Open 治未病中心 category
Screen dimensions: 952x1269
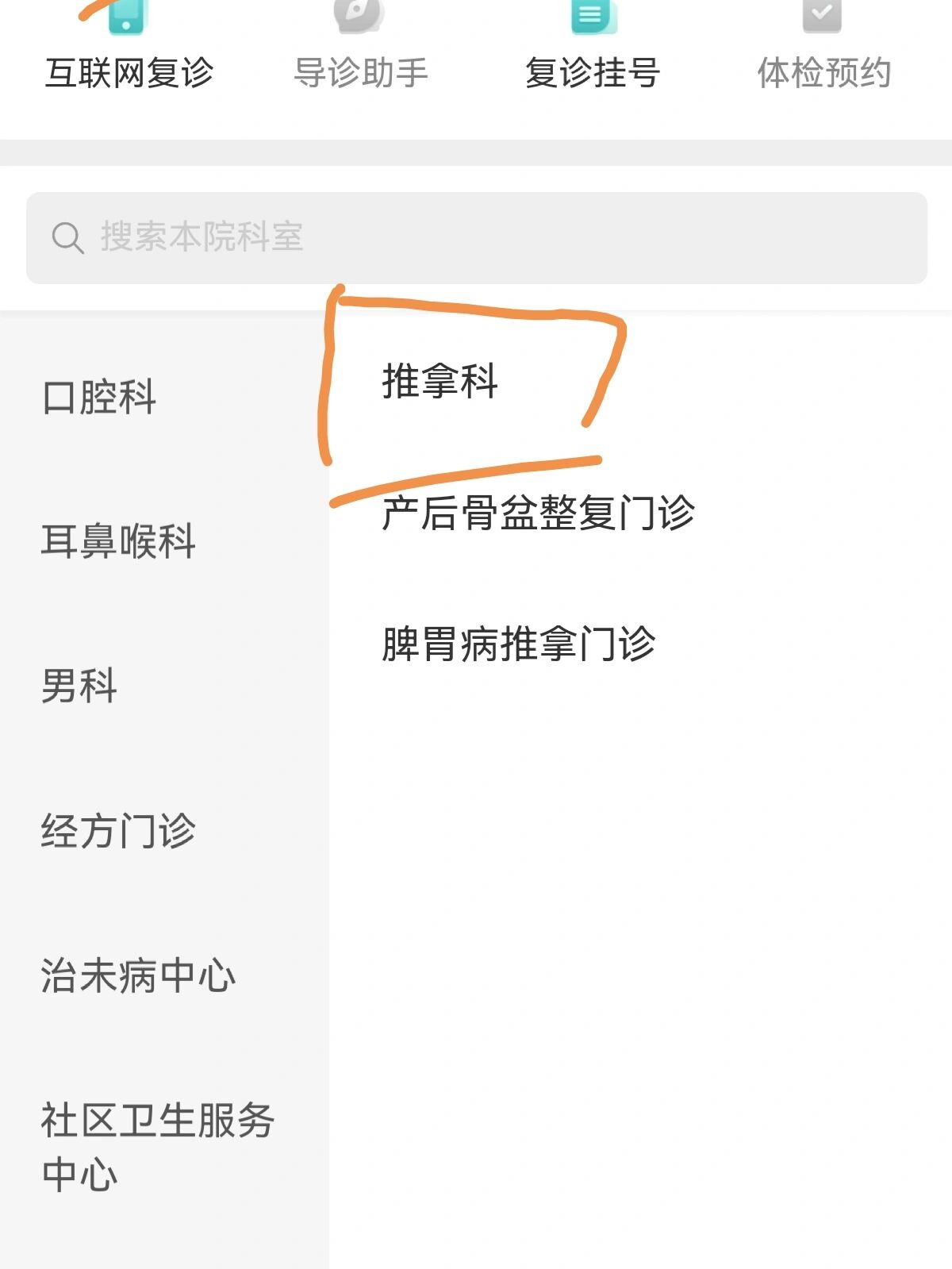138,975
